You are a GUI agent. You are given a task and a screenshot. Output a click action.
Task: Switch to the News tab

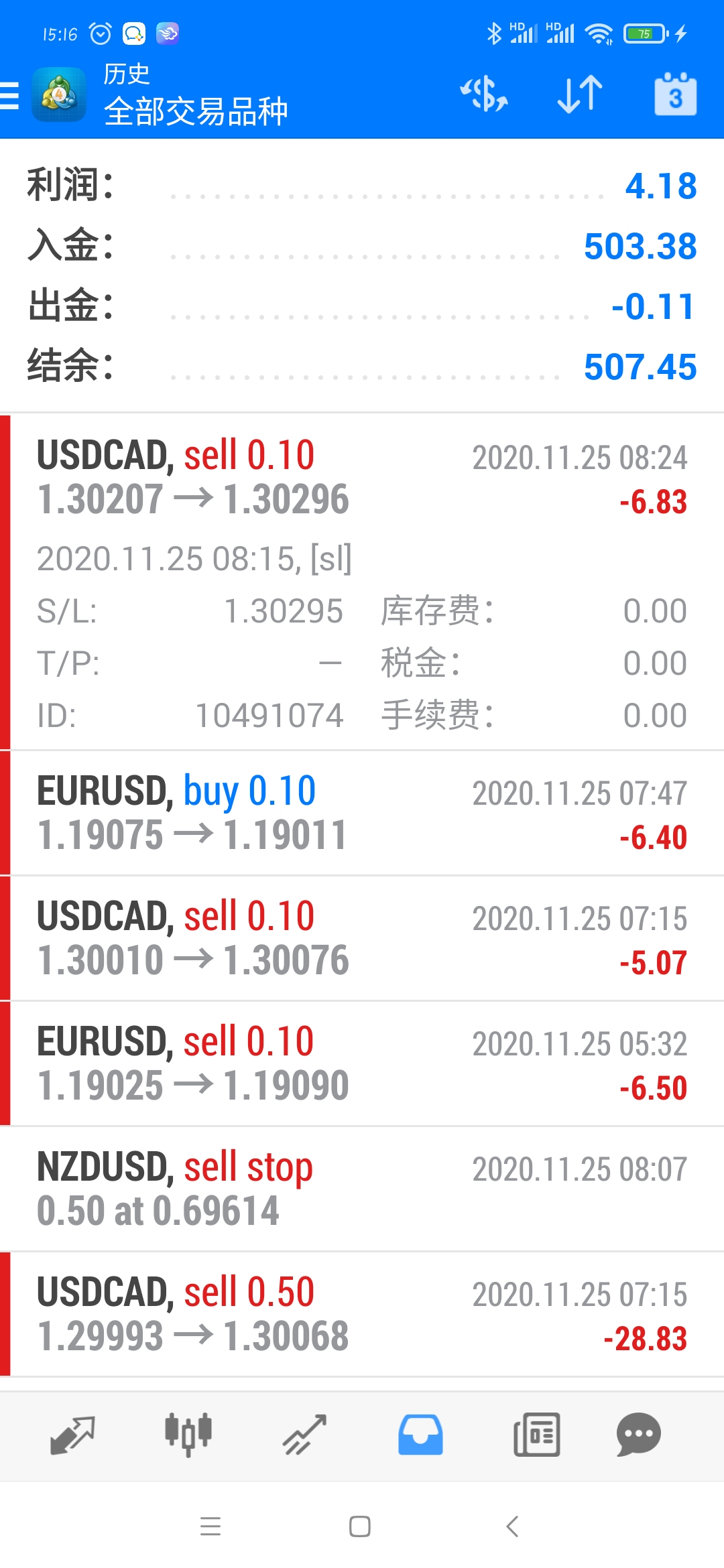(536, 1435)
